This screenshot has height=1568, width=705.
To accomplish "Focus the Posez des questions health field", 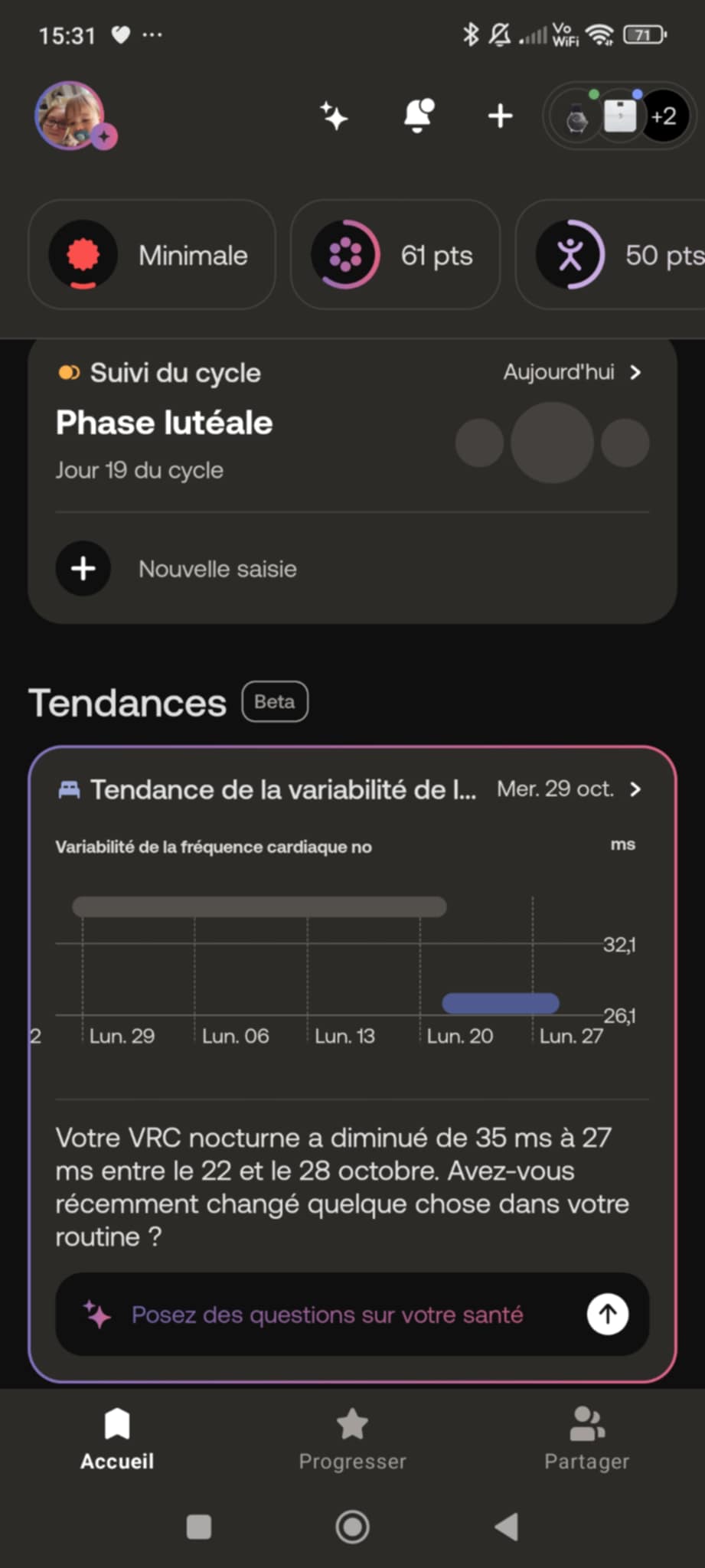I will (x=327, y=1315).
